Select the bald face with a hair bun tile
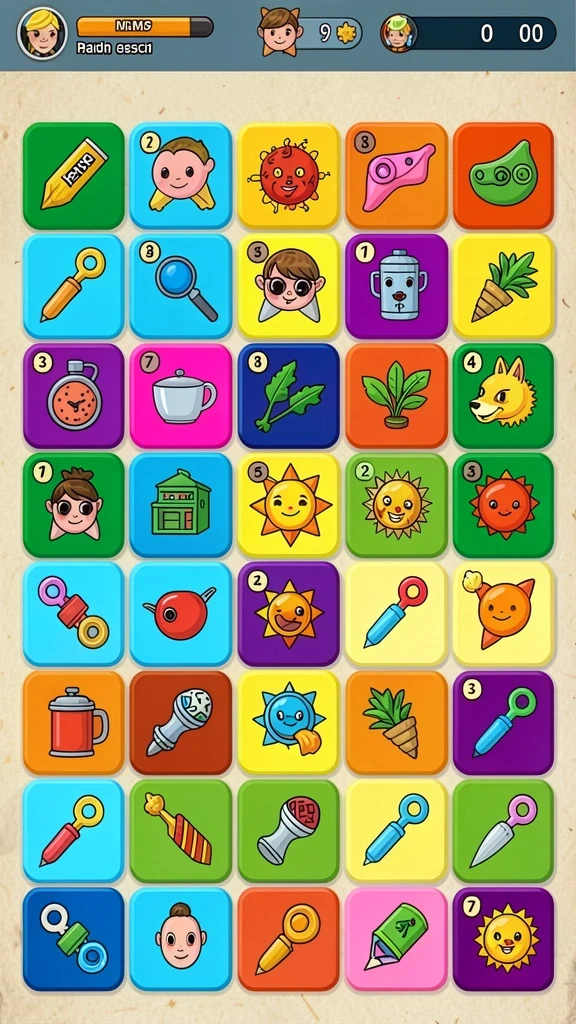576x1024 pixels. pyautogui.click(x=181, y=939)
